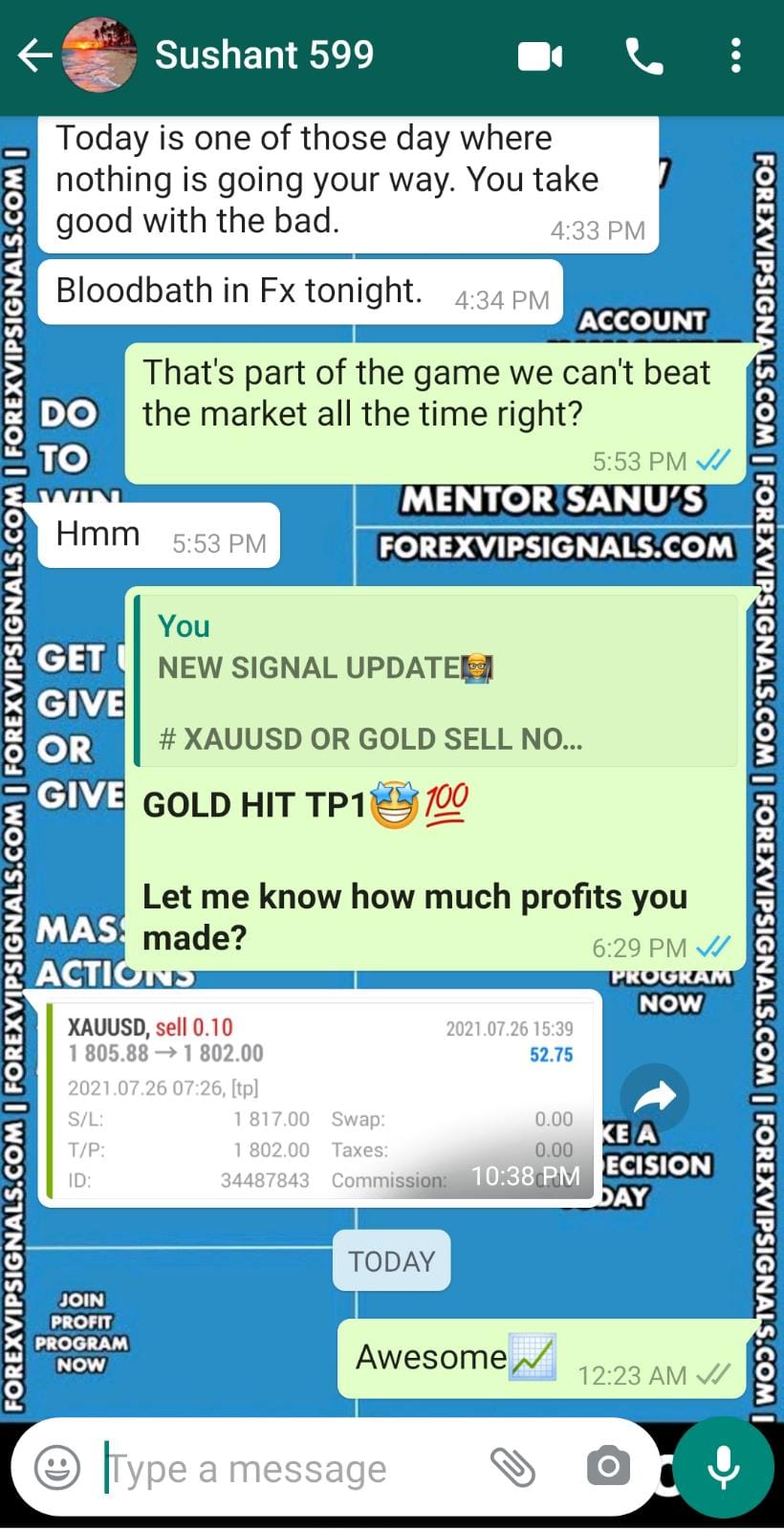
Task: Open the chat overflow menu
Action: tap(735, 56)
